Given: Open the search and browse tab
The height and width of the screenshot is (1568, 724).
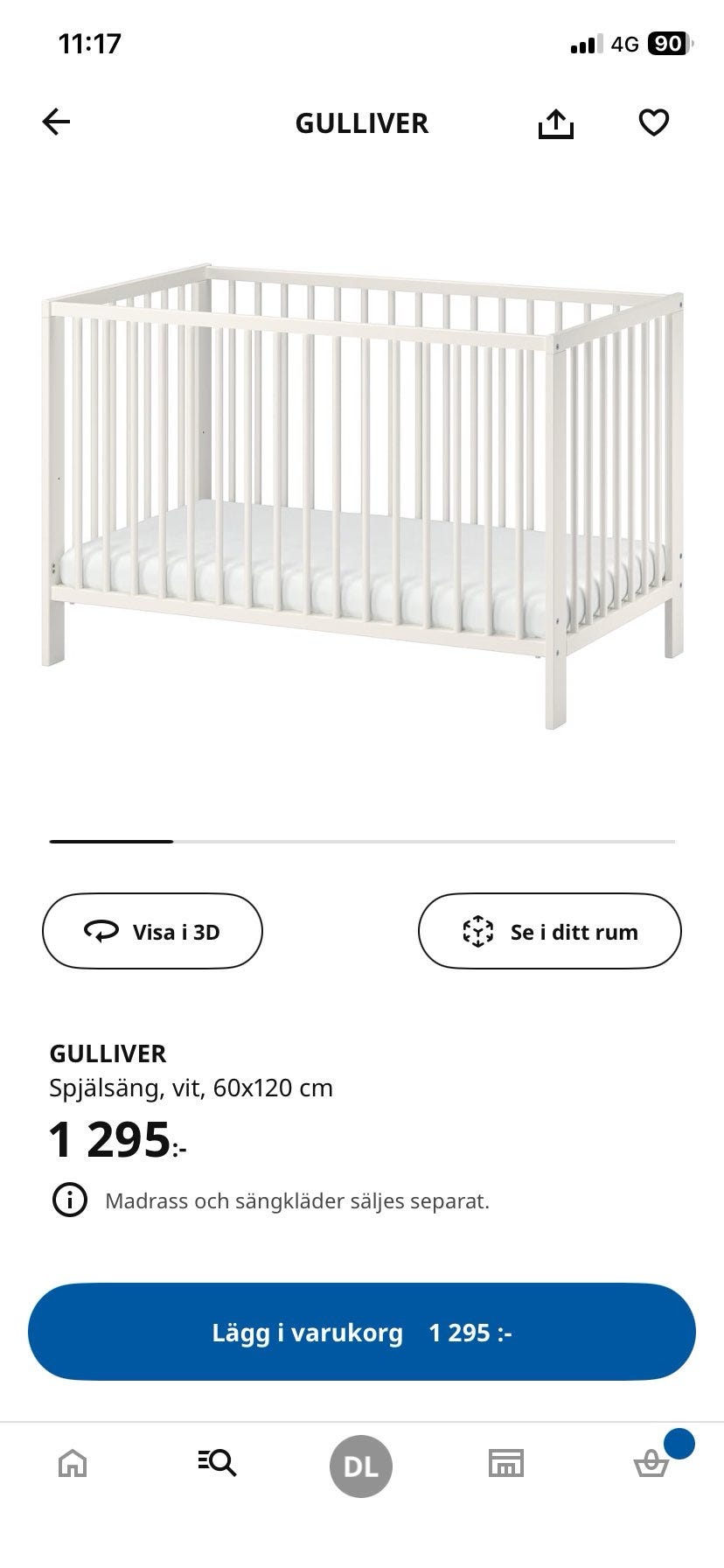Looking at the screenshot, I should pyautogui.click(x=217, y=1462).
